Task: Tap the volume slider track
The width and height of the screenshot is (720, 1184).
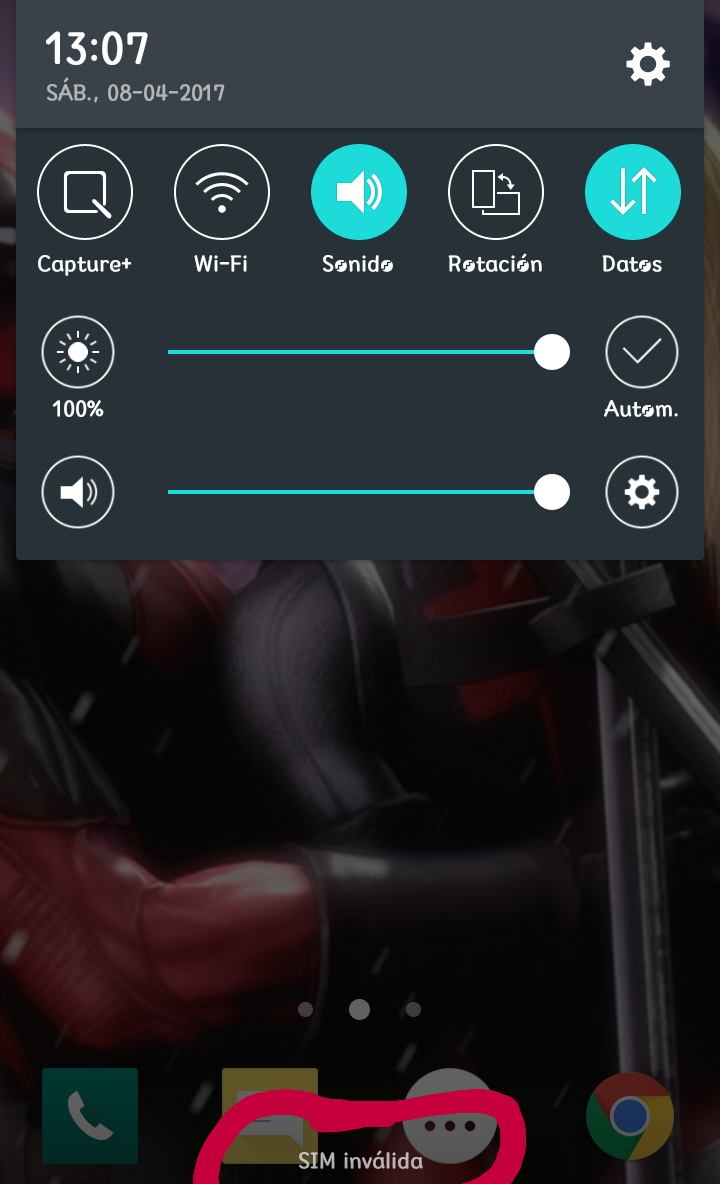Action: point(368,492)
